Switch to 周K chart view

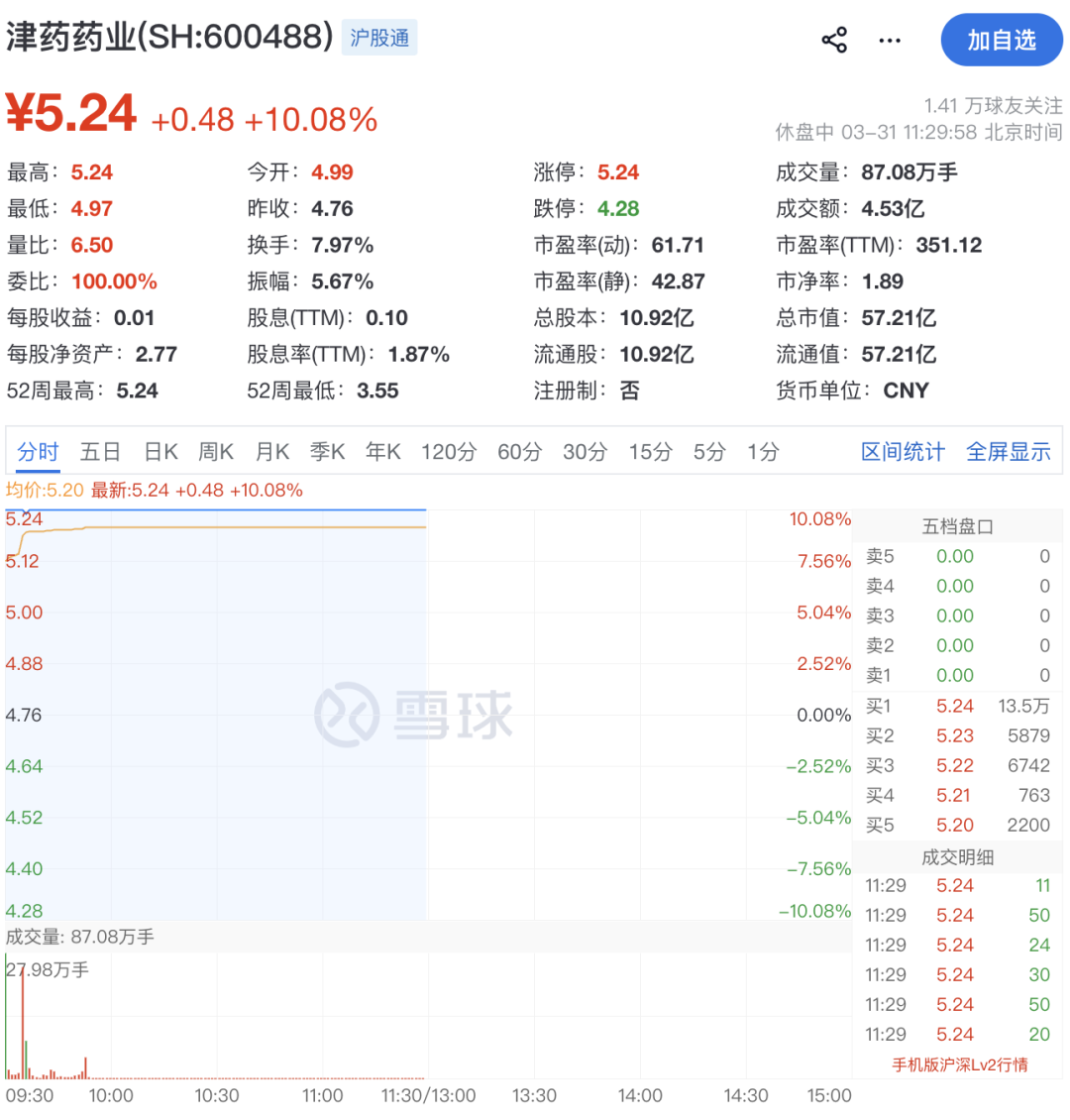coord(216,453)
